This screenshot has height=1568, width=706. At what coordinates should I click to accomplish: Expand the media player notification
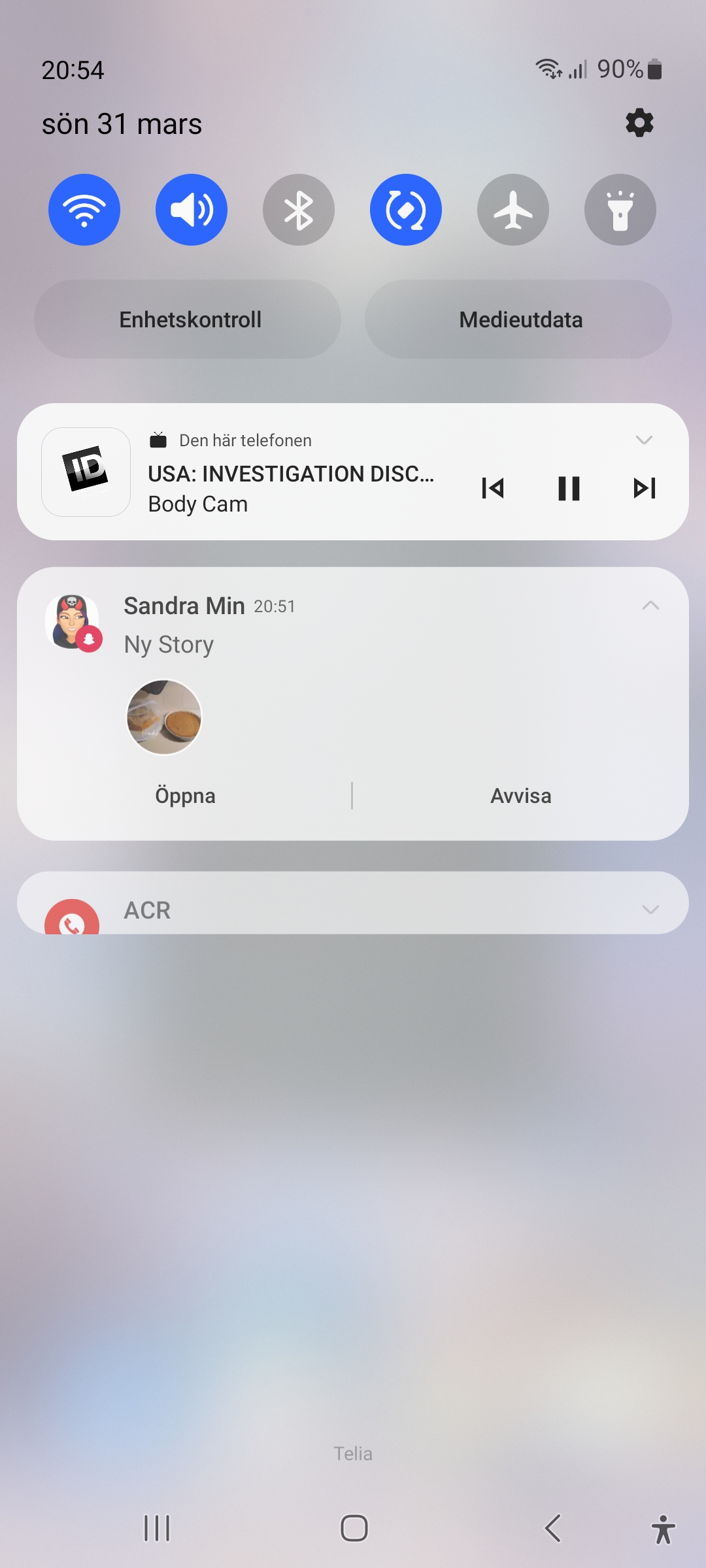point(645,440)
